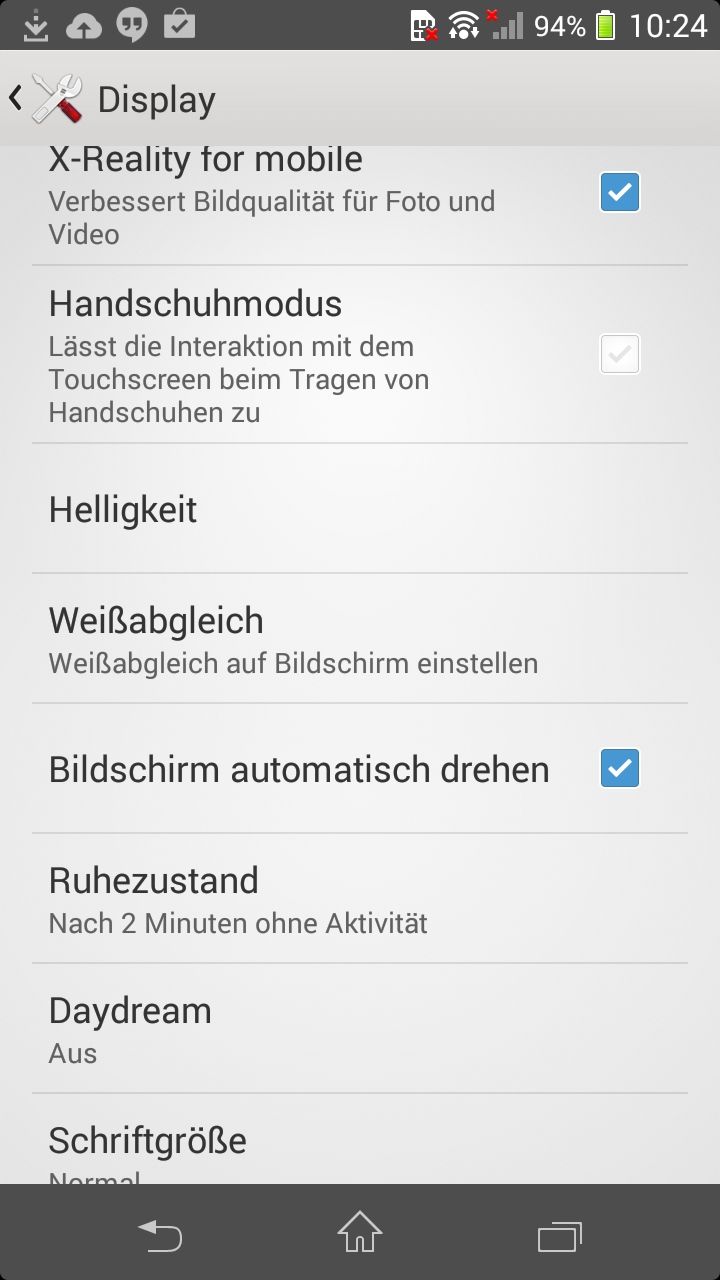Open the Helligkeit setting

click(x=360, y=510)
